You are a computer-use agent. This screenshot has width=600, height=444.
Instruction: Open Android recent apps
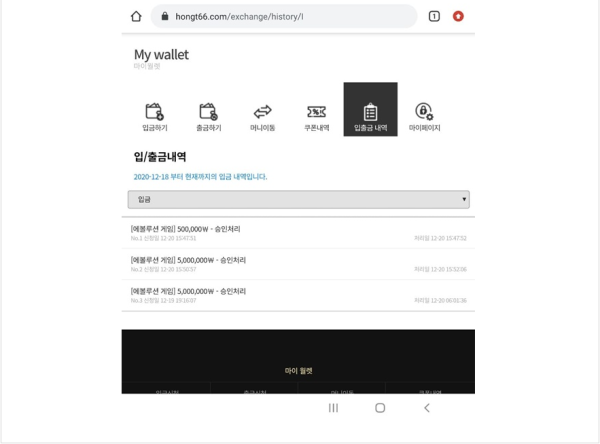pyautogui.click(x=333, y=408)
